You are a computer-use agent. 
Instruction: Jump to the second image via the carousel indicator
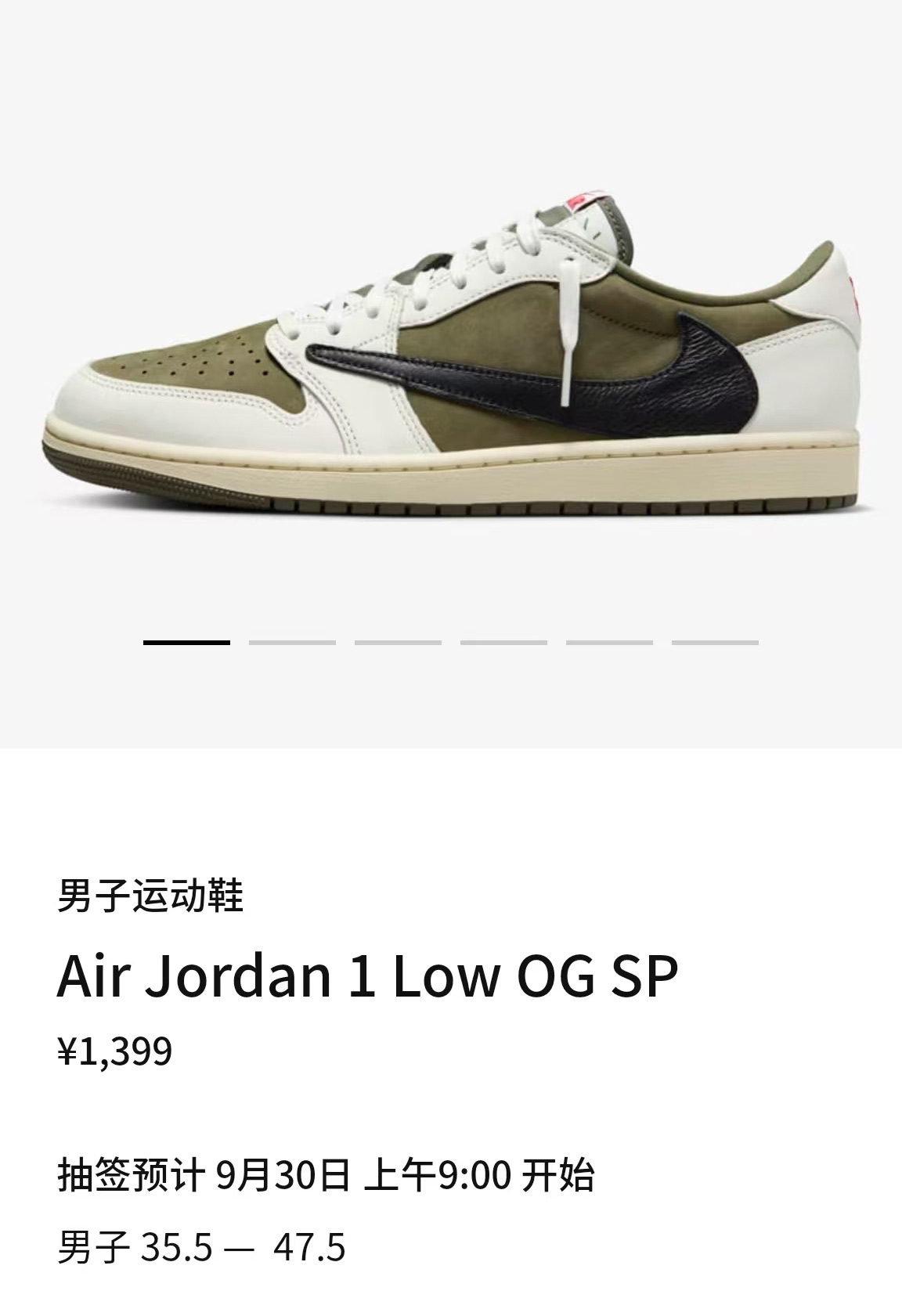coord(292,643)
